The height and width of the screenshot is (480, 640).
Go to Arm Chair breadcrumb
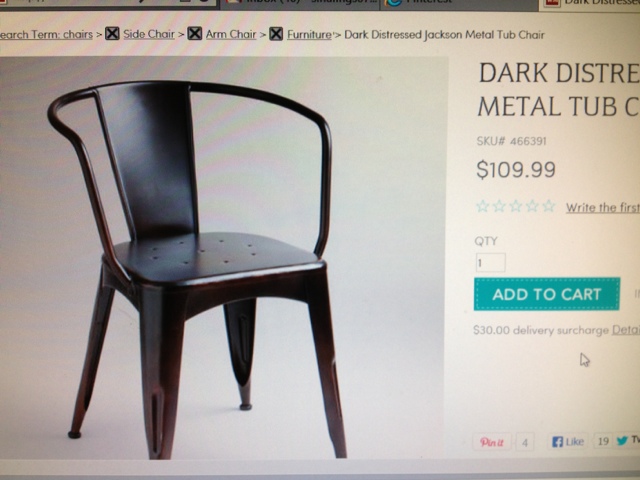pos(229,35)
